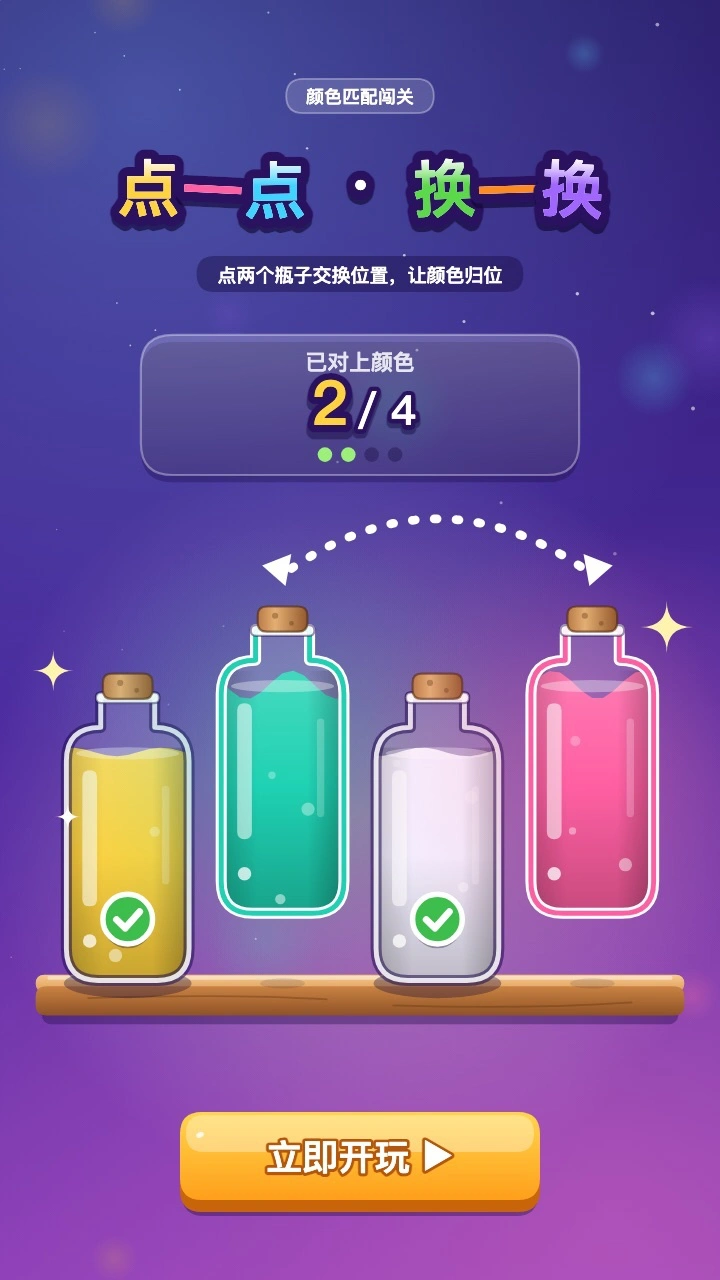
Task: Tap the yellow bottle with the checkmark
Action: [x=128, y=828]
